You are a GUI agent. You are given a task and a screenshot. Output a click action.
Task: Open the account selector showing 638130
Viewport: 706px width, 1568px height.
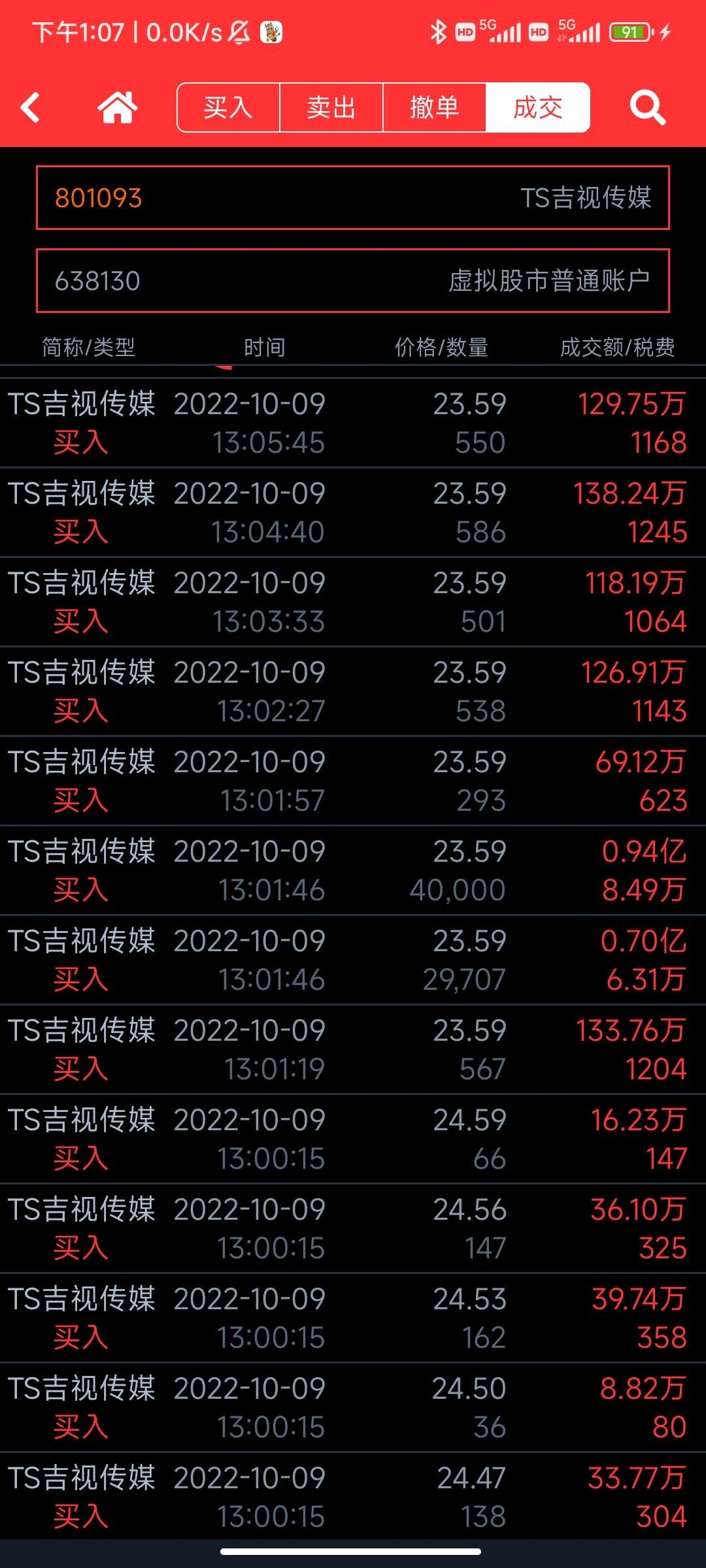coord(353,281)
